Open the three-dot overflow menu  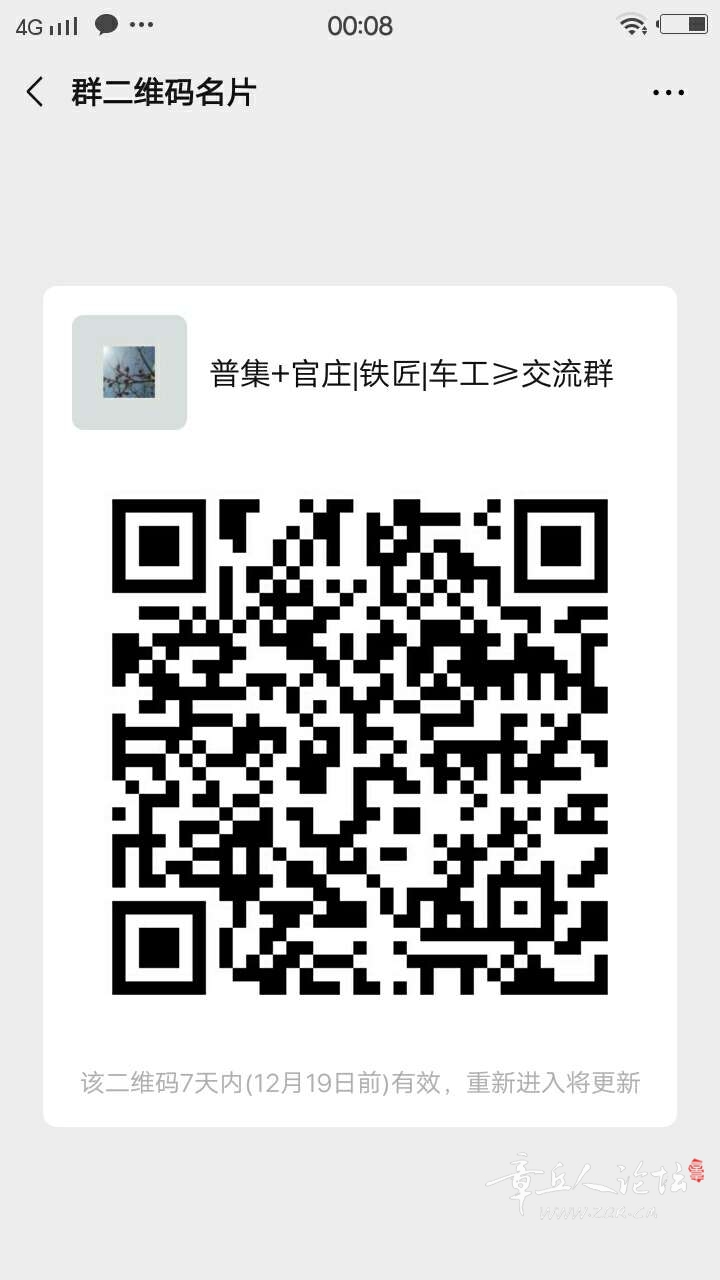click(x=668, y=93)
